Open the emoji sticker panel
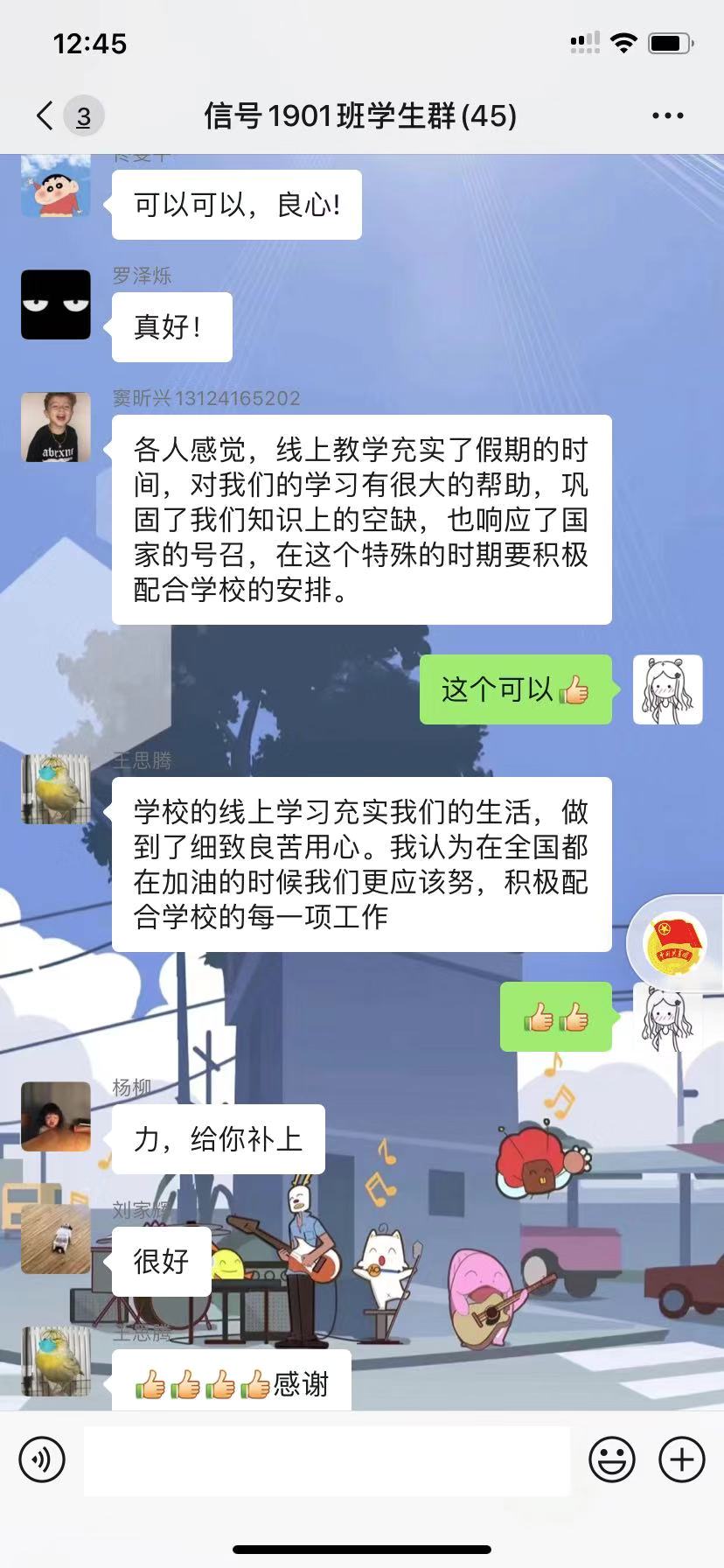The height and width of the screenshot is (1568, 724). 611,1459
